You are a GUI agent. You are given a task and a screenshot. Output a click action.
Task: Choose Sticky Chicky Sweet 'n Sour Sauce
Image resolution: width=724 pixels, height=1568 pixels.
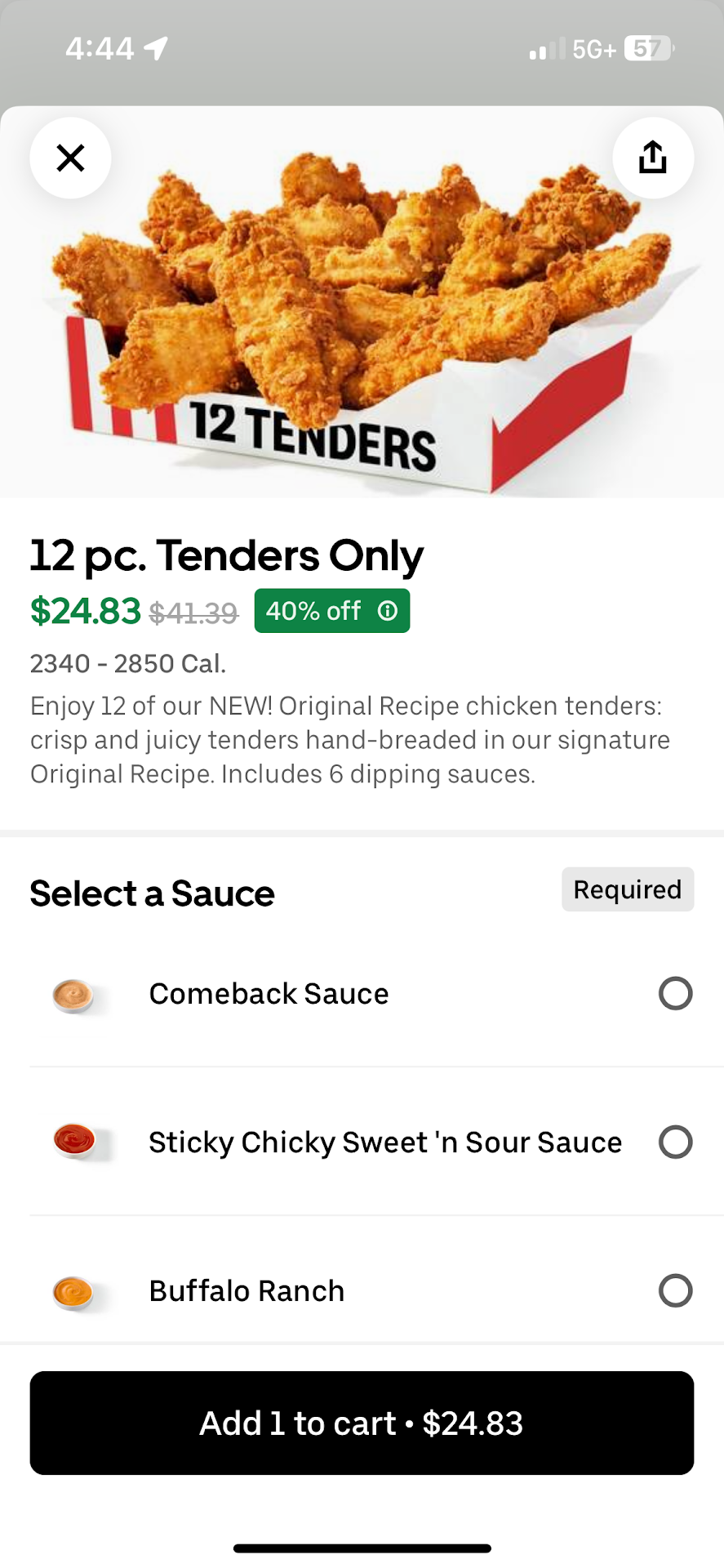click(675, 1143)
